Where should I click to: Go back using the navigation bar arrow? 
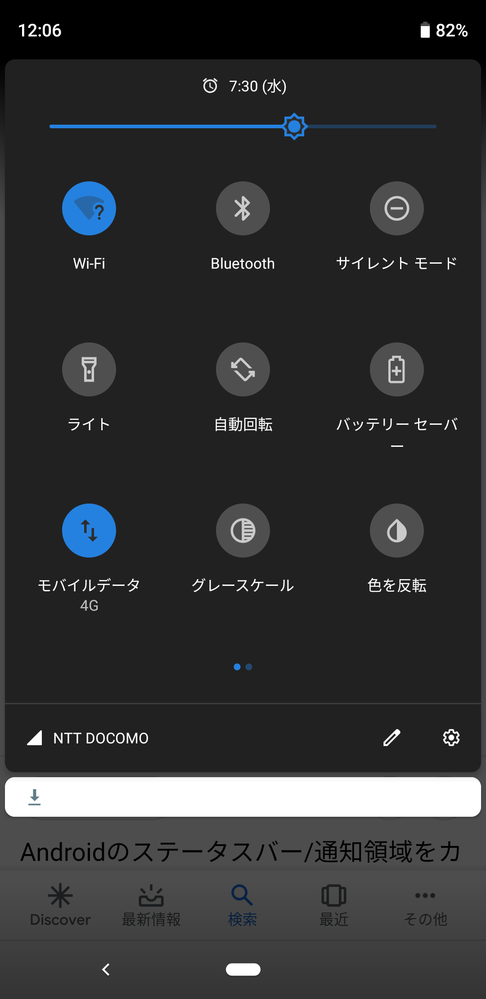point(106,970)
